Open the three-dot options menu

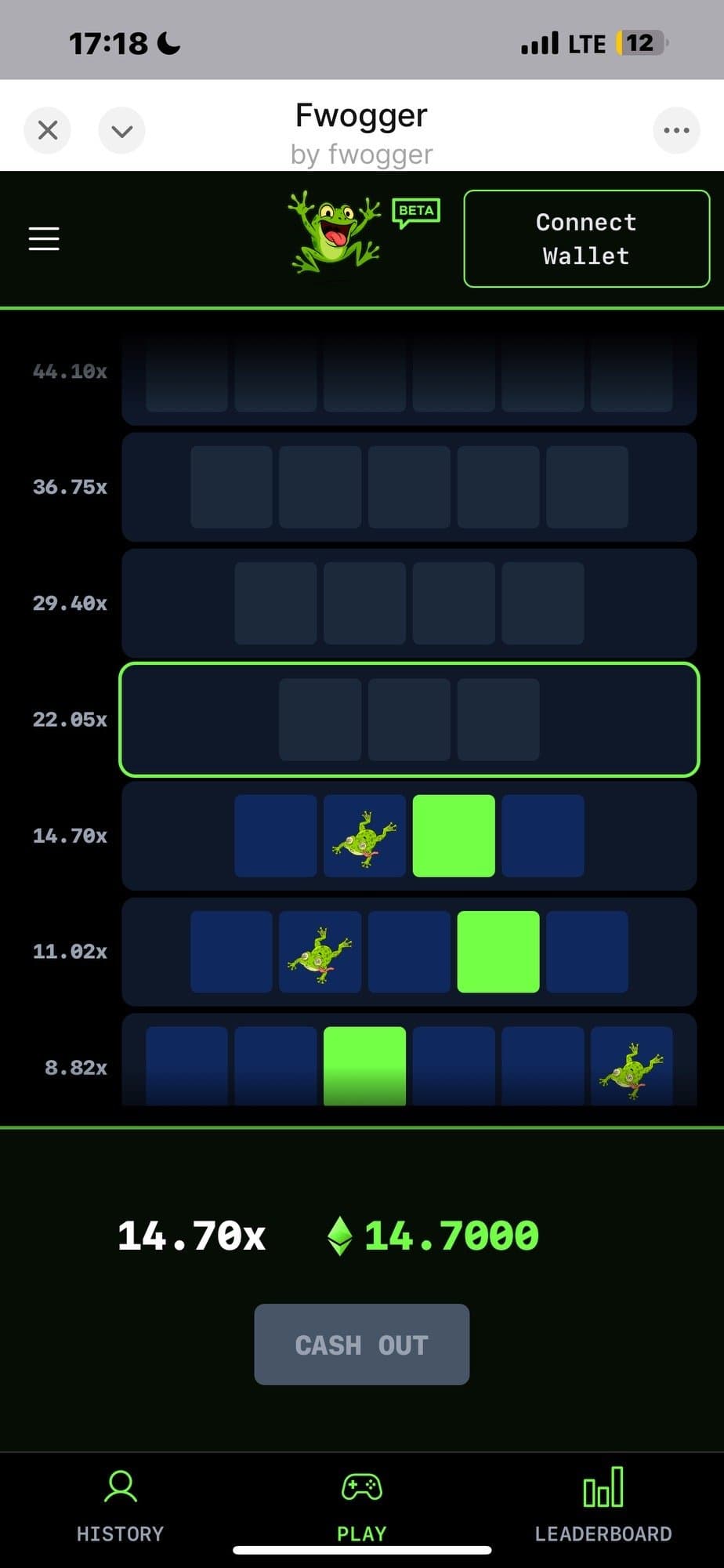pyautogui.click(x=675, y=130)
